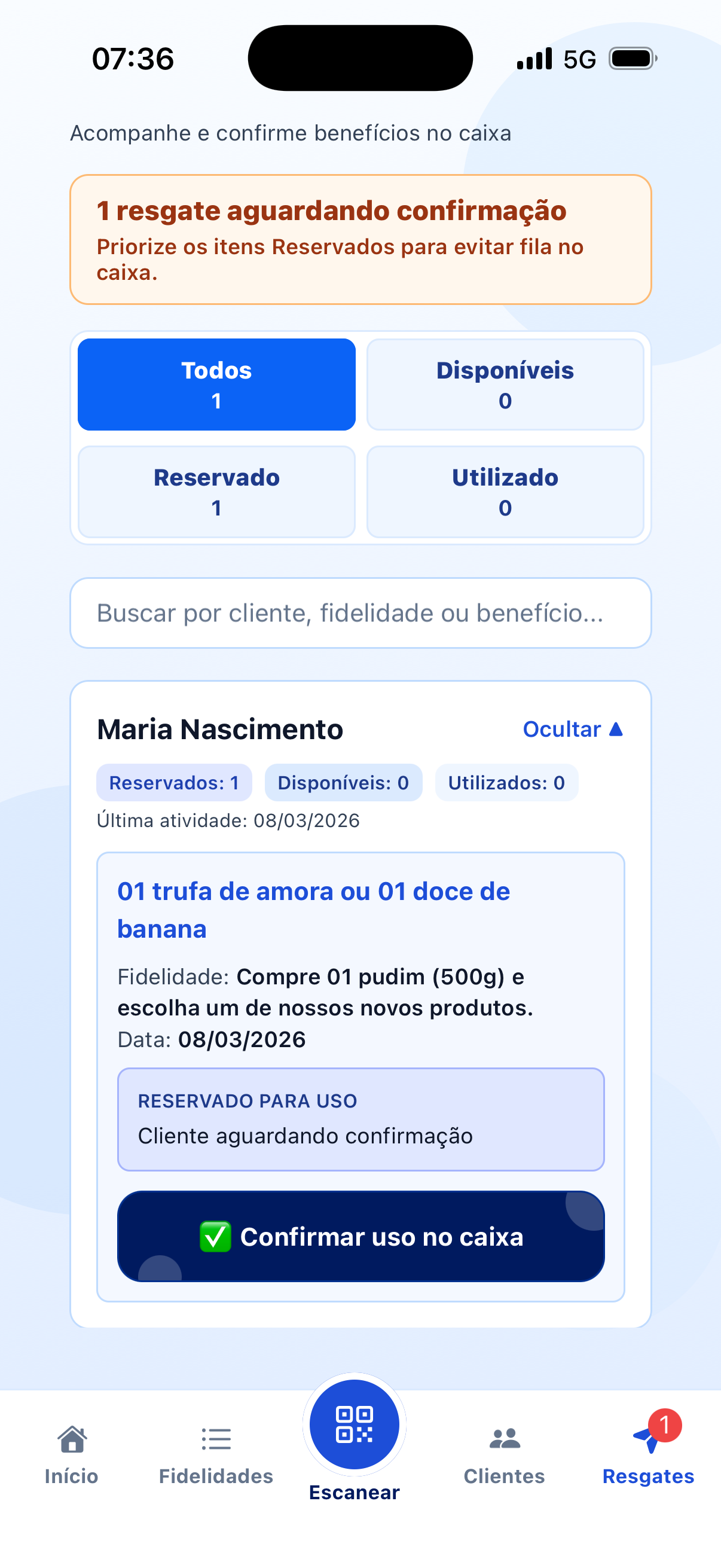Expand the Reservado filter showing 1
The width and height of the screenshot is (721, 1568).
click(216, 491)
